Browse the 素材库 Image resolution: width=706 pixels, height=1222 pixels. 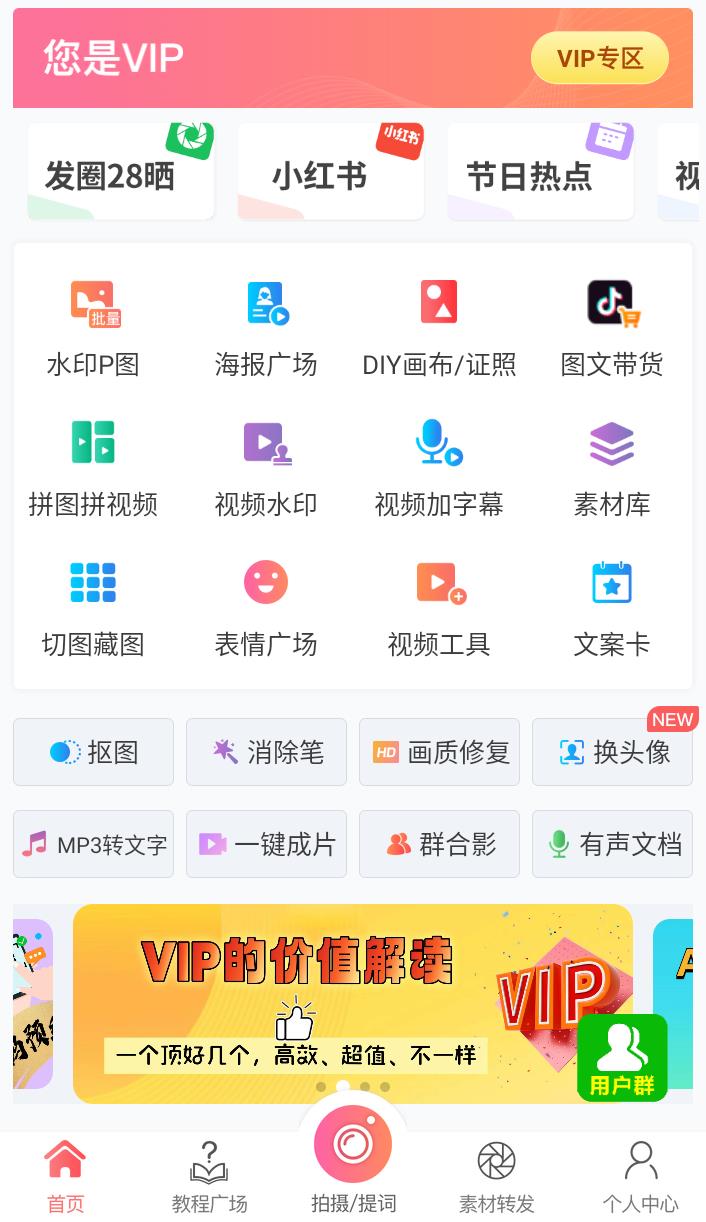click(612, 468)
